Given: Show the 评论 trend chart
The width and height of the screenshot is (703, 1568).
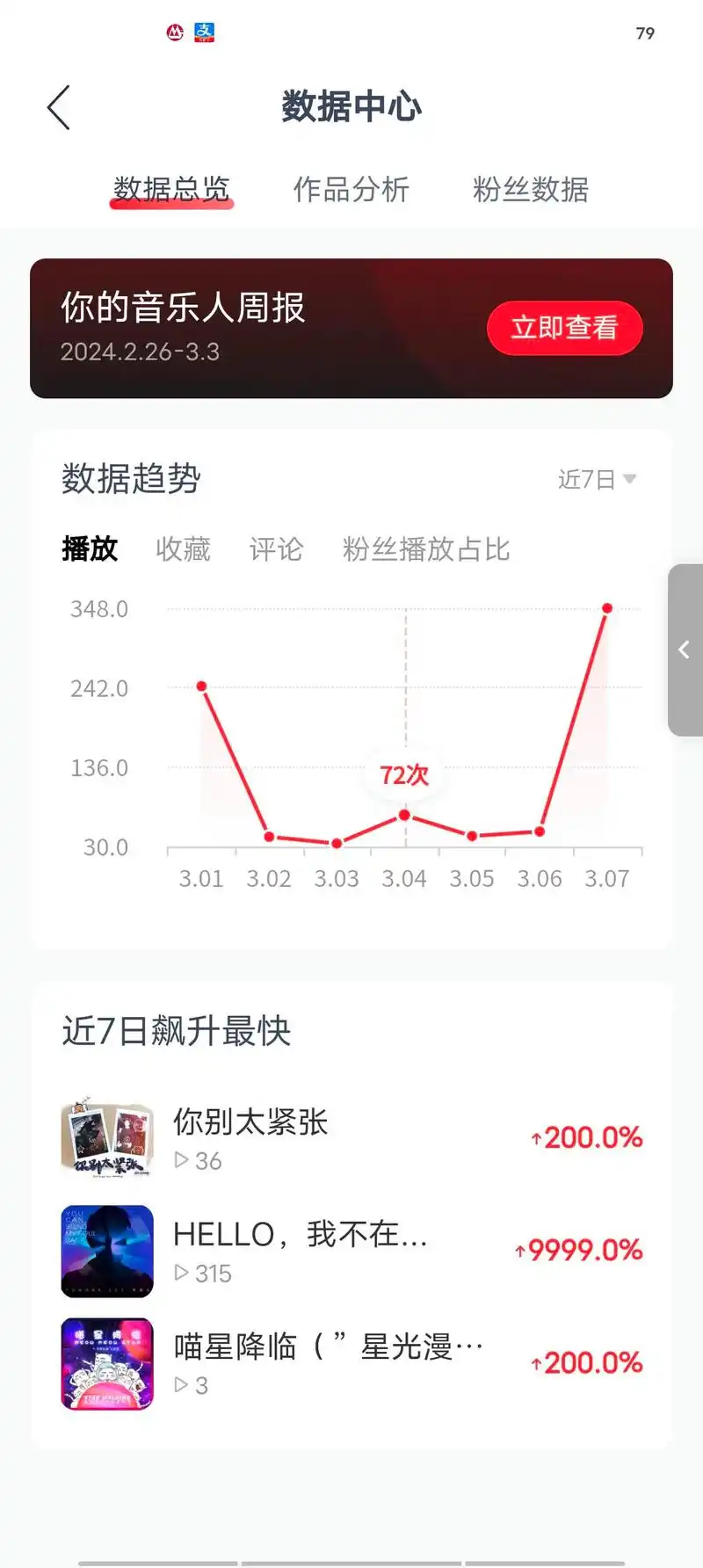Looking at the screenshot, I should pos(276,548).
